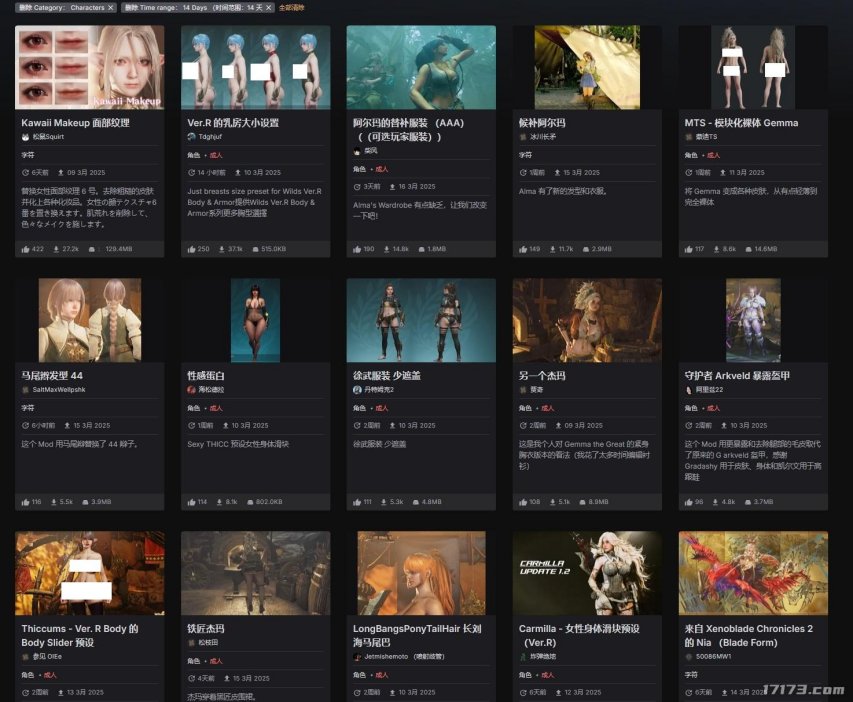This screenshot has width=853, height=702.
Task: Open the Alma's Wardrobe (AAA) mod card
Action: click(x=406, y=123)
